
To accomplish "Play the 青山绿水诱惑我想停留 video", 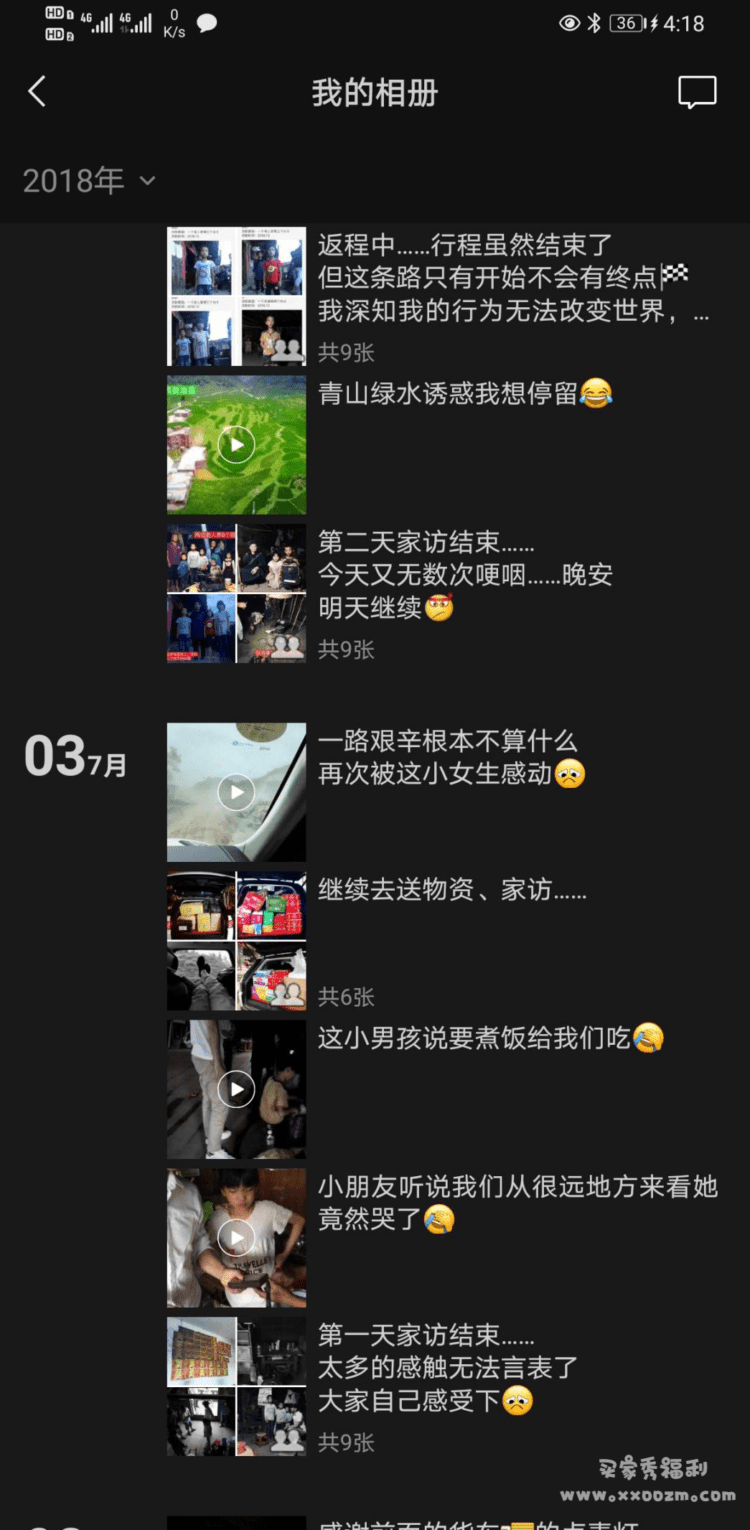I will (236, 445).
